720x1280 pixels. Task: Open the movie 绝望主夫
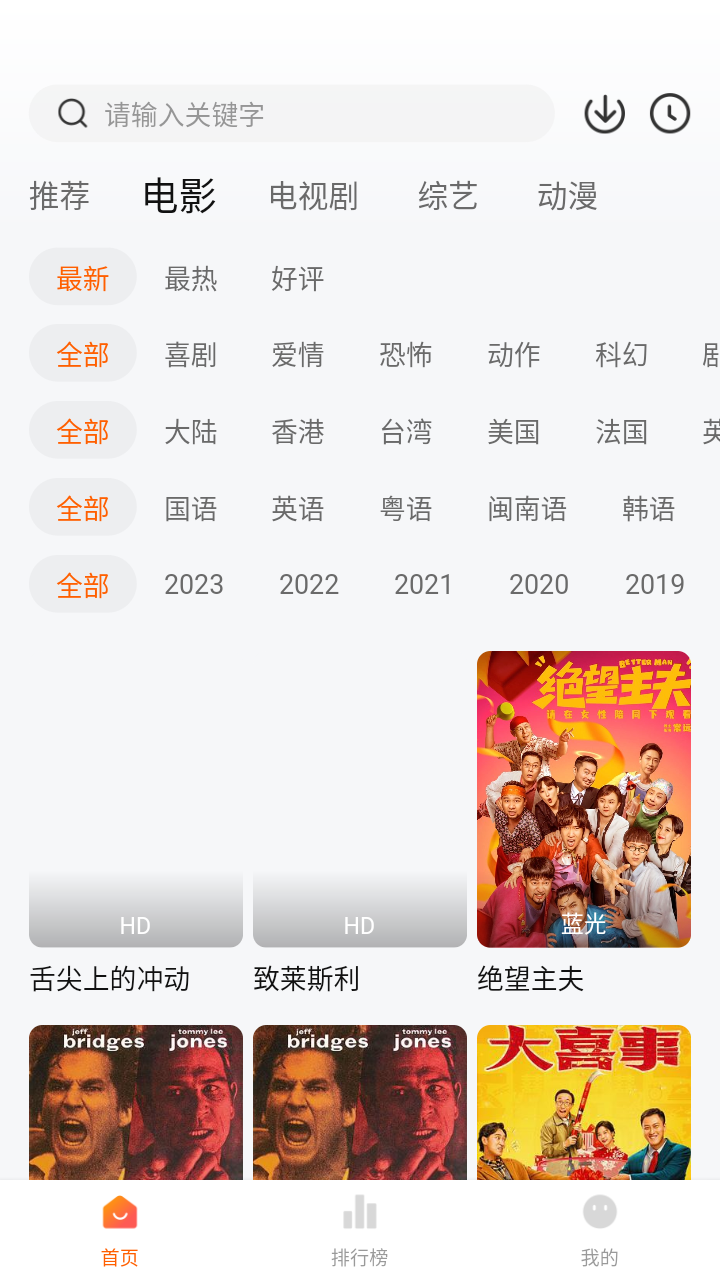583,798
